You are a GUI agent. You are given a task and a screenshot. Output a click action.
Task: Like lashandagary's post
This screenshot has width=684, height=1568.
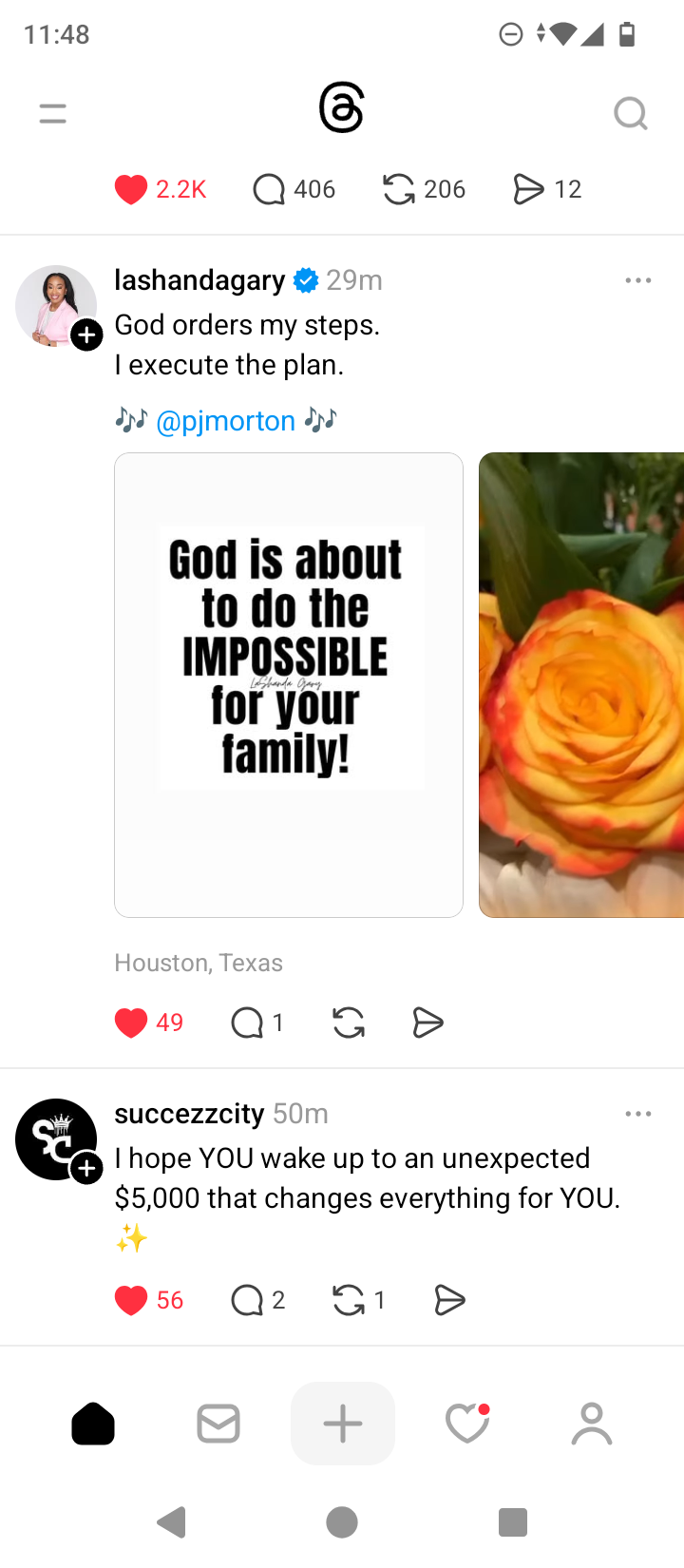tap(131, 1023)
